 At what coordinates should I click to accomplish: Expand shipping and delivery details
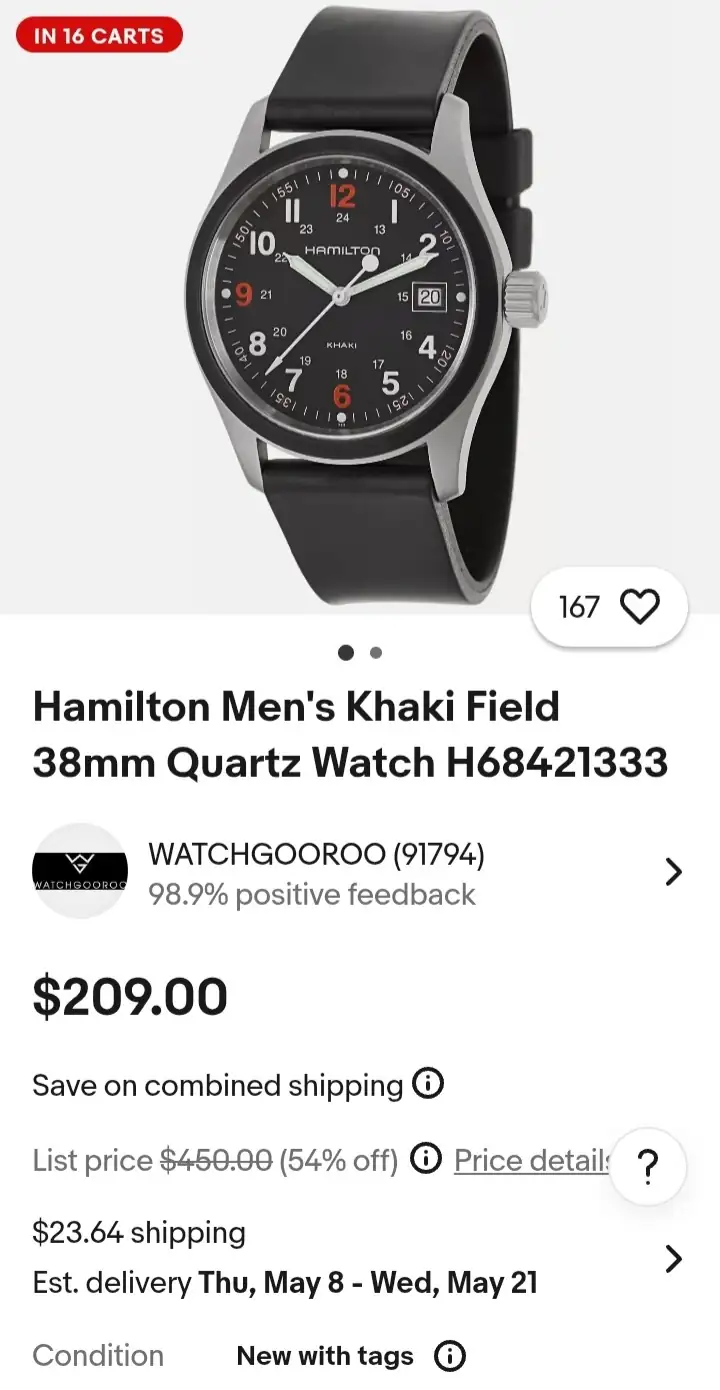tap(673, 1258)
